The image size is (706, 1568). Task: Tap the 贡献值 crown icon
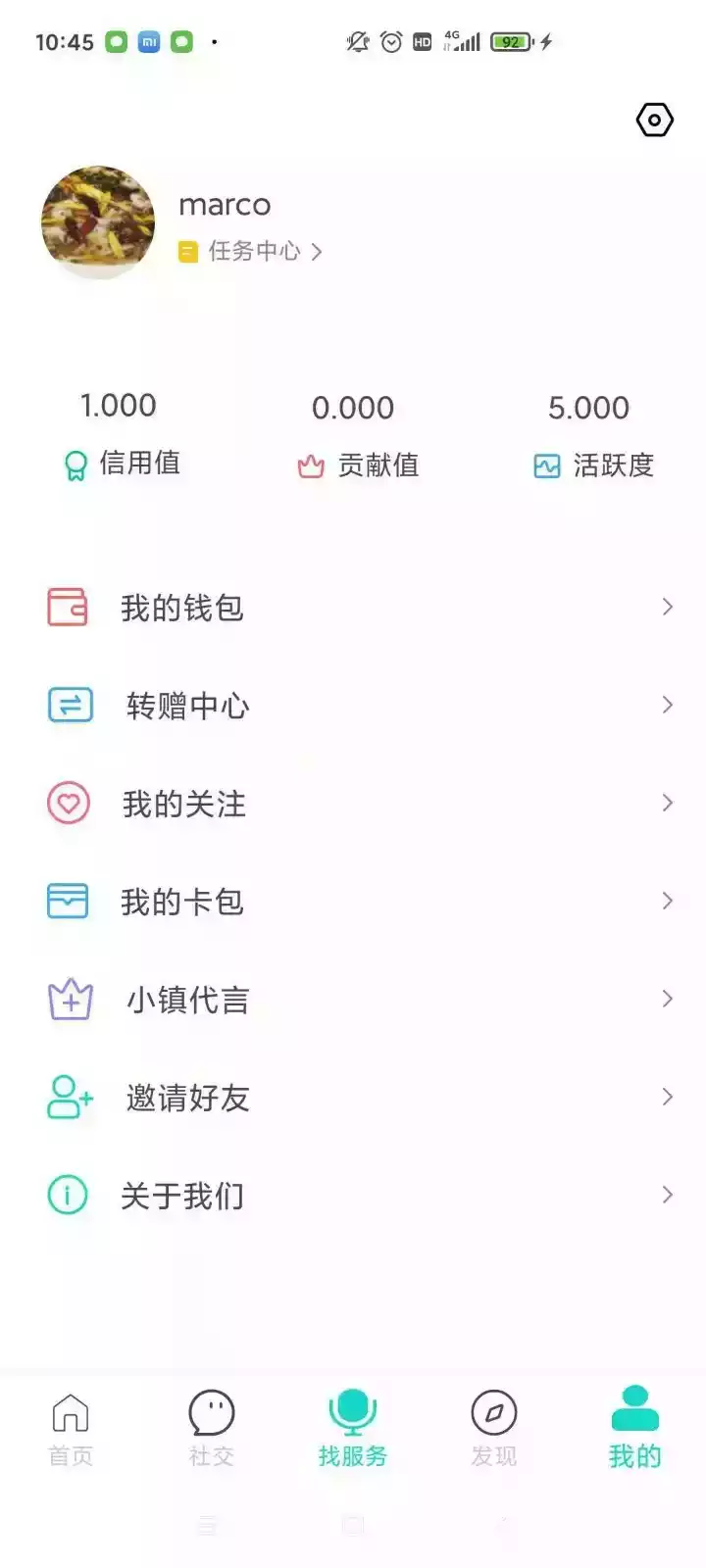tap(311, 465)
